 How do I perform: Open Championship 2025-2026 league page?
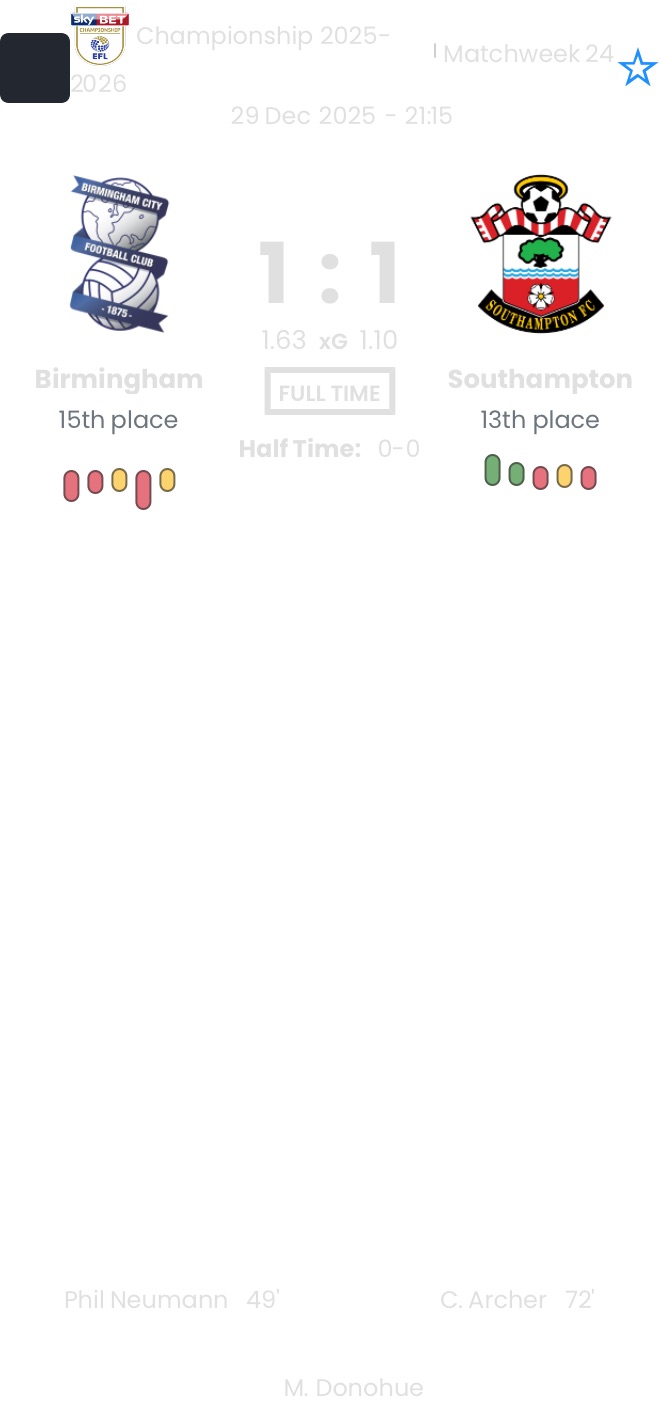click(x=262, y=37)
